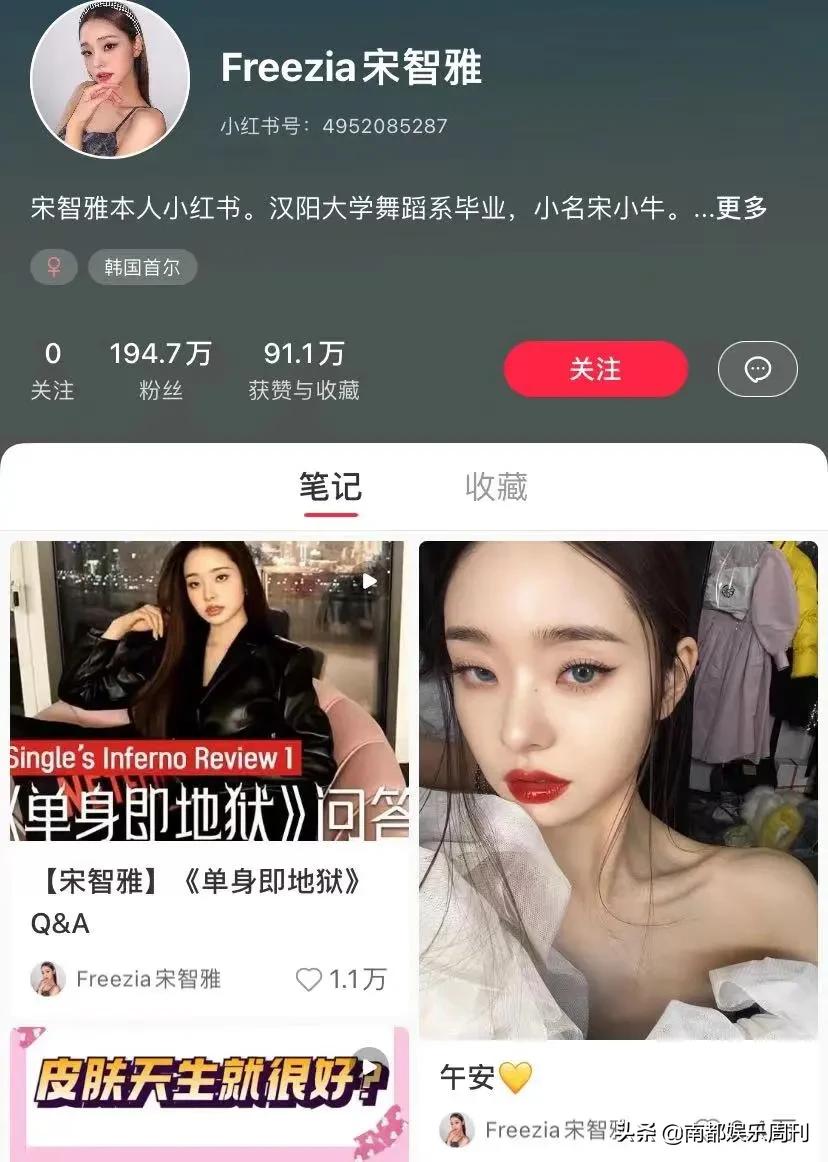The image size is (828, 1162).
Task: Click the female gender symbol icon
Action: point(53,267)
